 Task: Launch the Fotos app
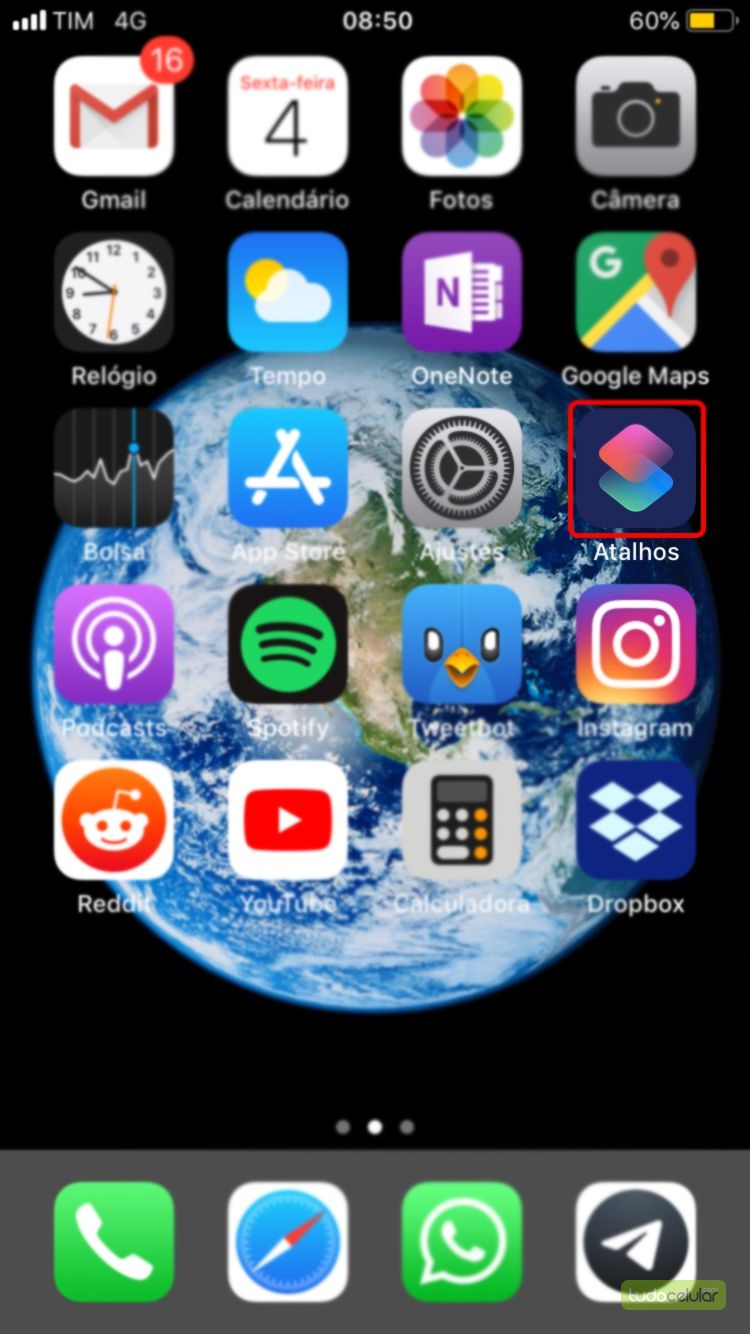(x=462, y=116)
